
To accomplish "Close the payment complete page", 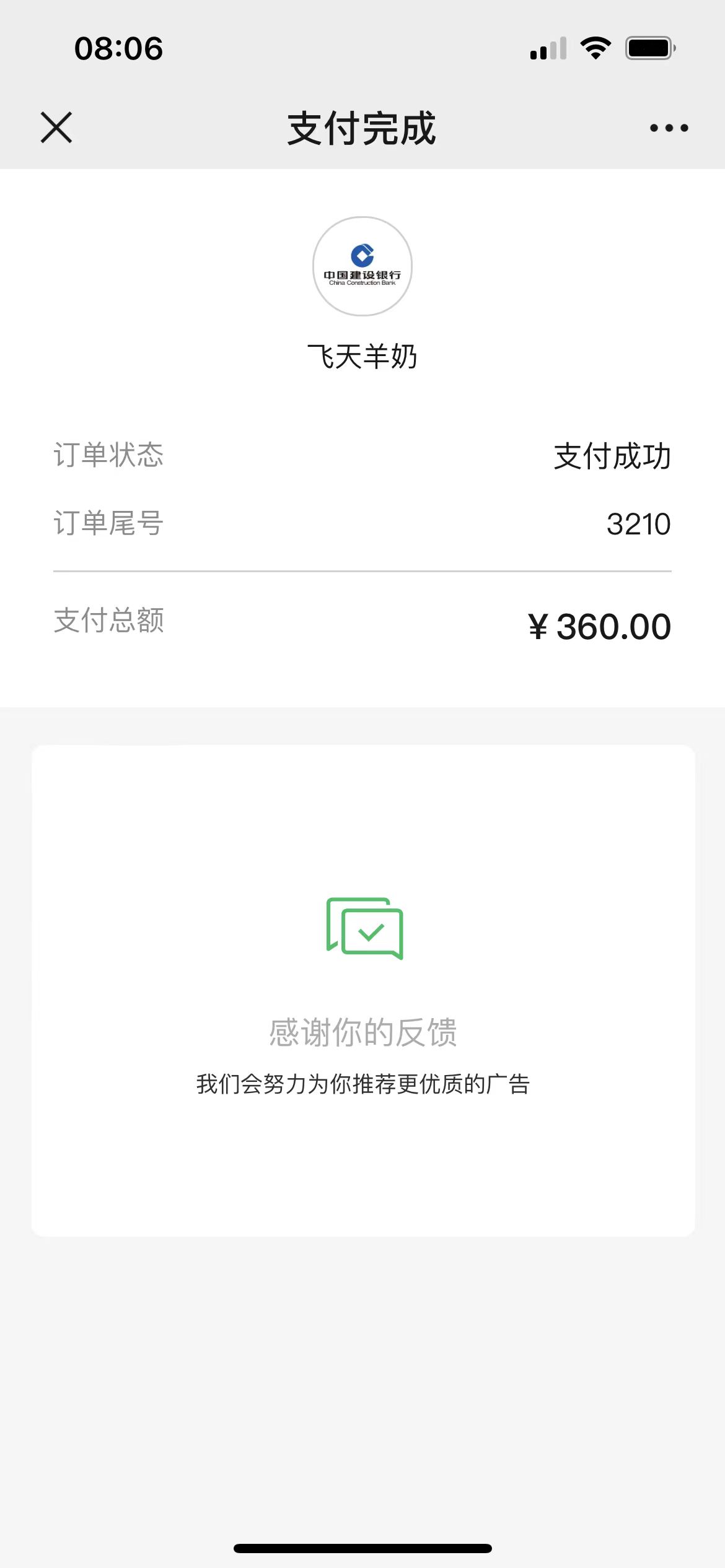I will (x=56, y=128).
